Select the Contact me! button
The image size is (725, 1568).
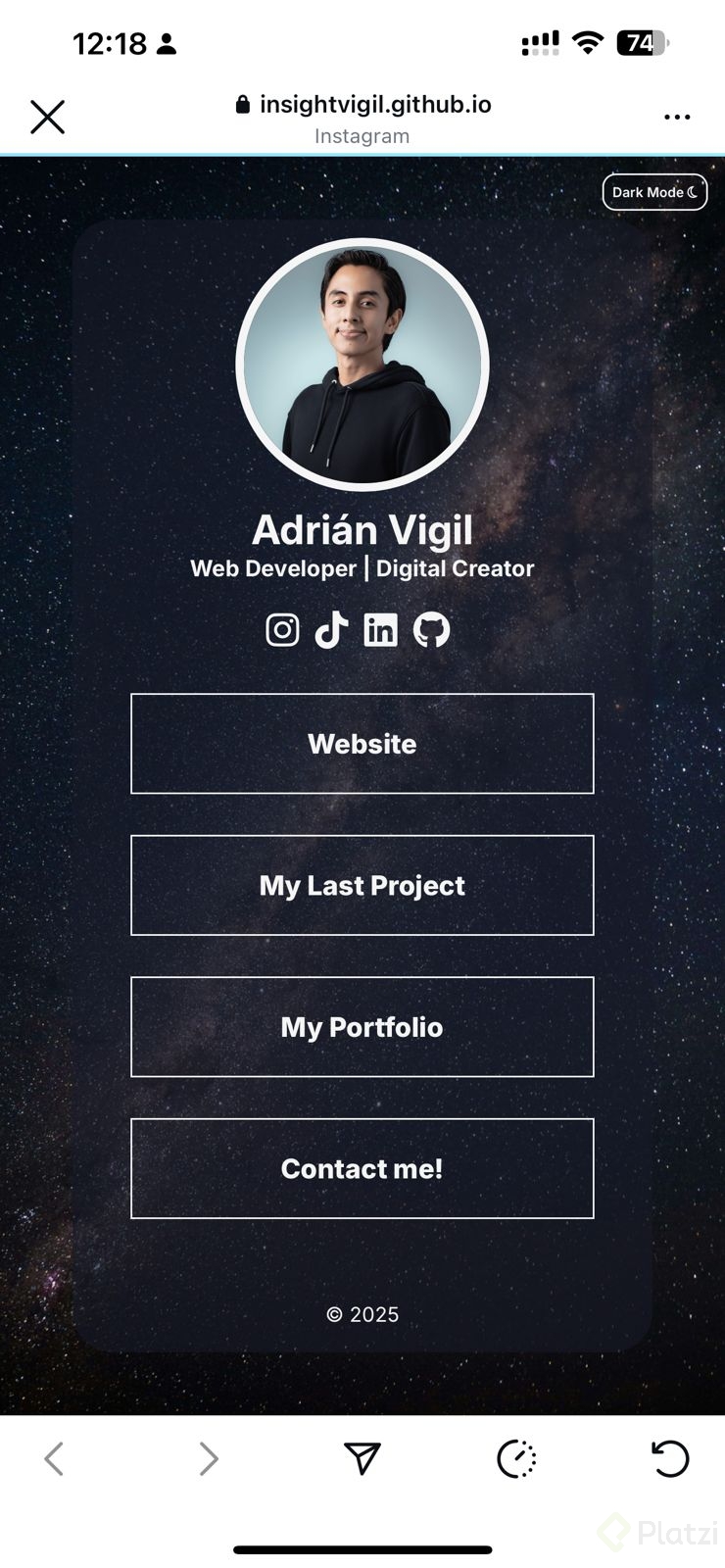362,1168
